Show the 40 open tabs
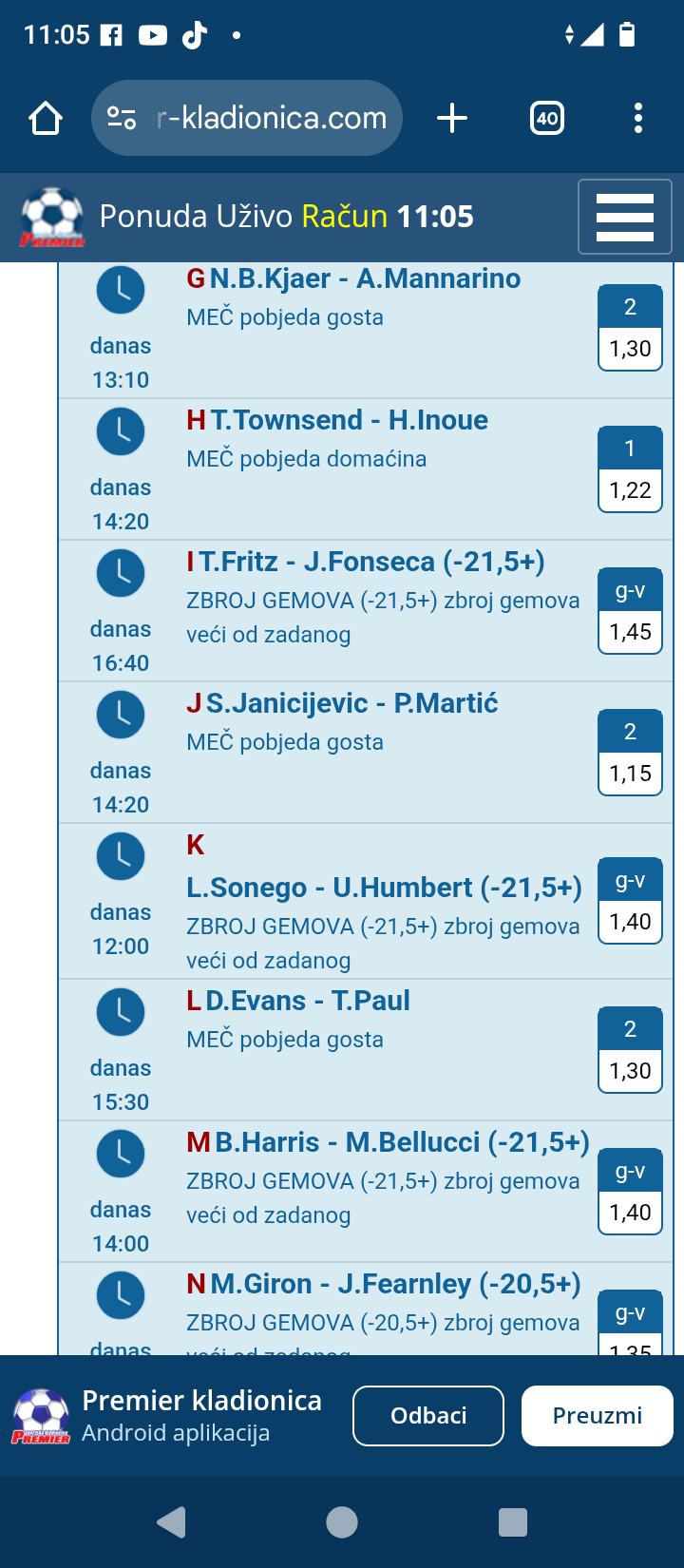Viewport: 684px width, 1568px height. [x=547, y=118]
